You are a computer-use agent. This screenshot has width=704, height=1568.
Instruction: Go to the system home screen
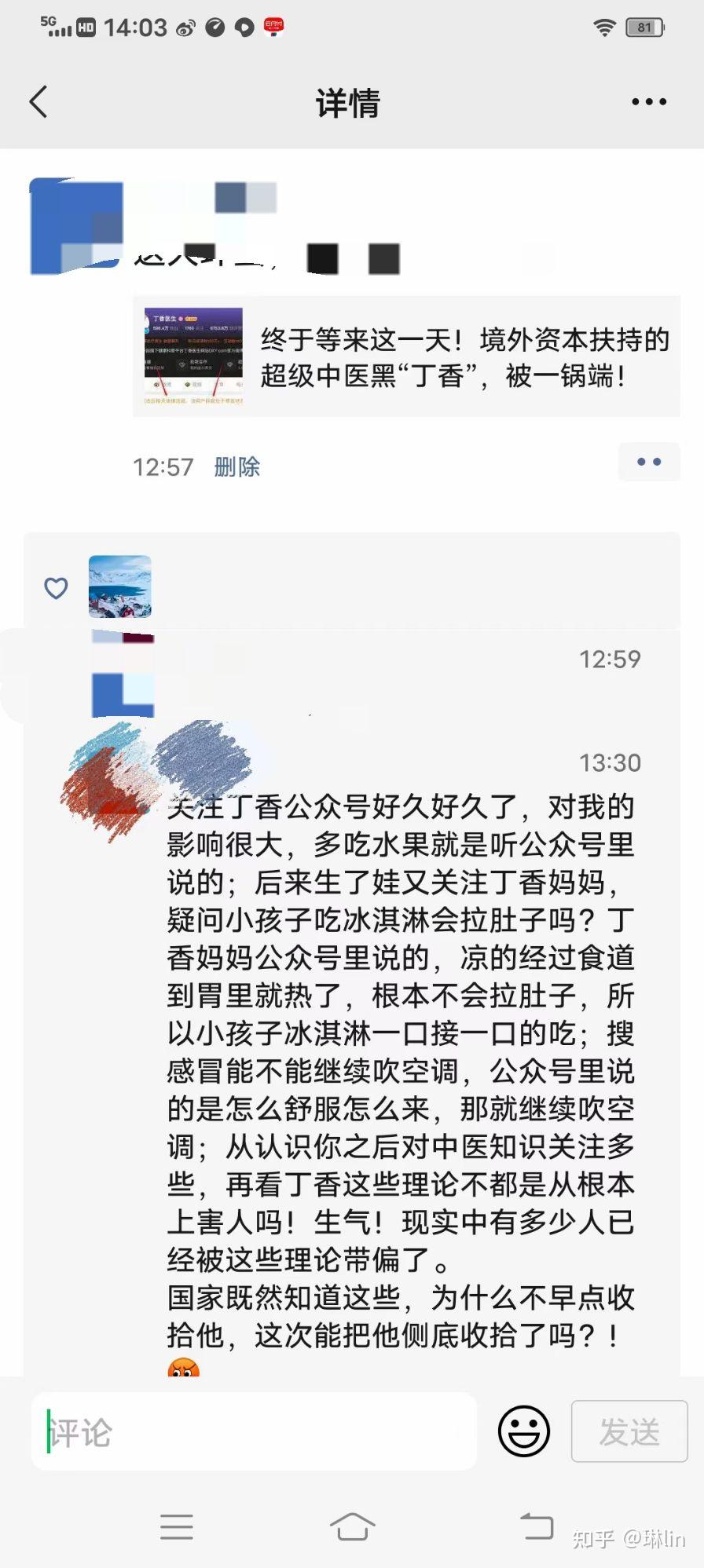click(352, 1526)
